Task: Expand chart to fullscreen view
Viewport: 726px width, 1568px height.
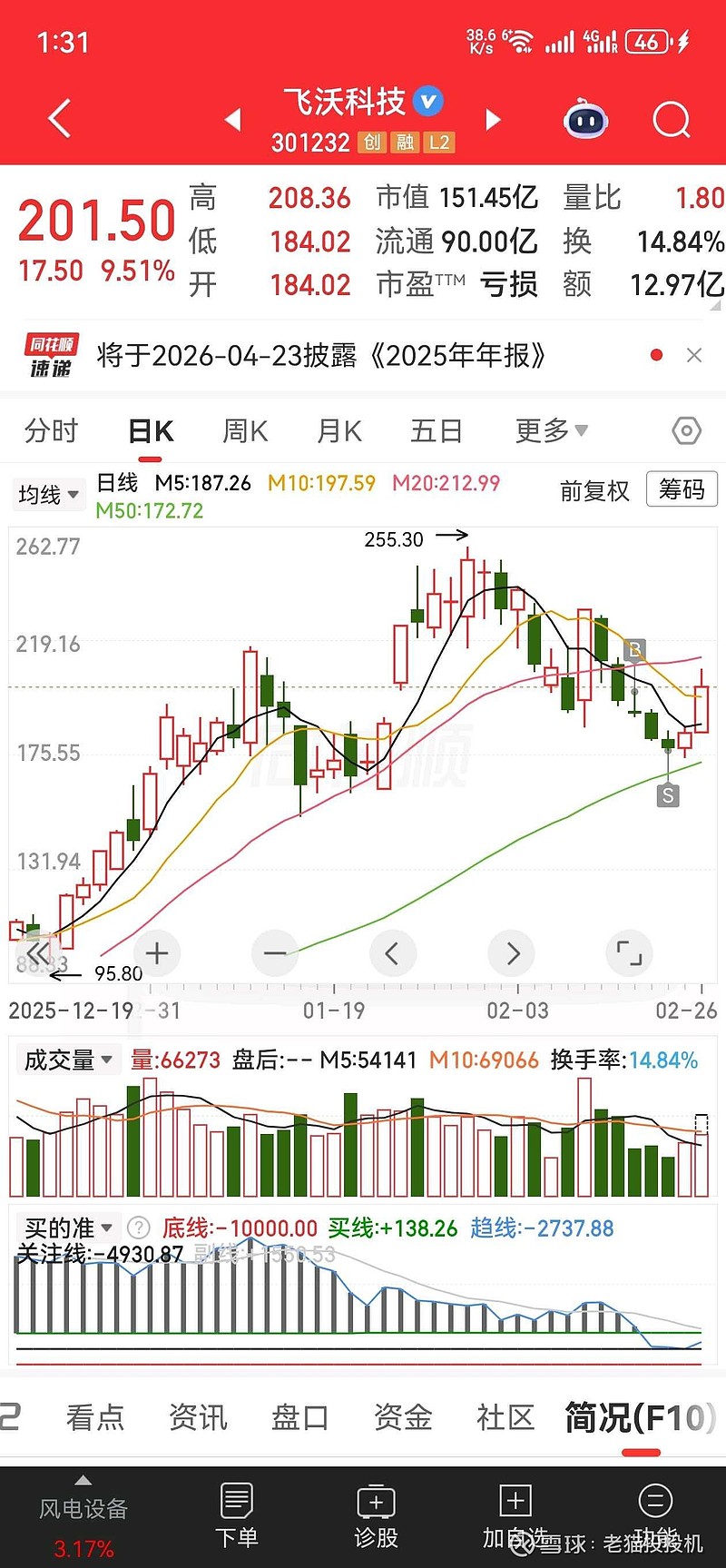Action: click(629, 953)
